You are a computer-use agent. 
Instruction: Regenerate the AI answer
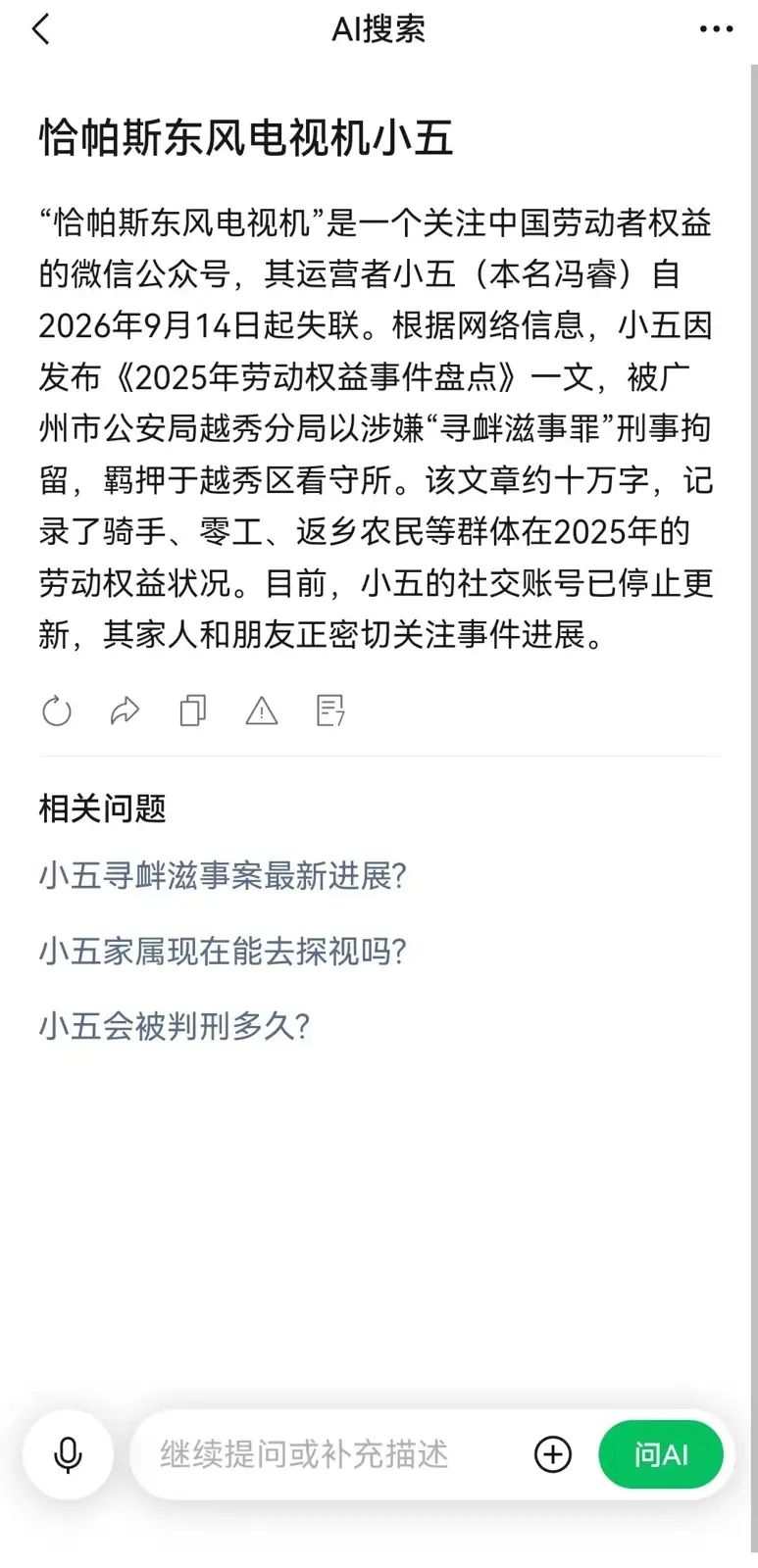[57, 710]
